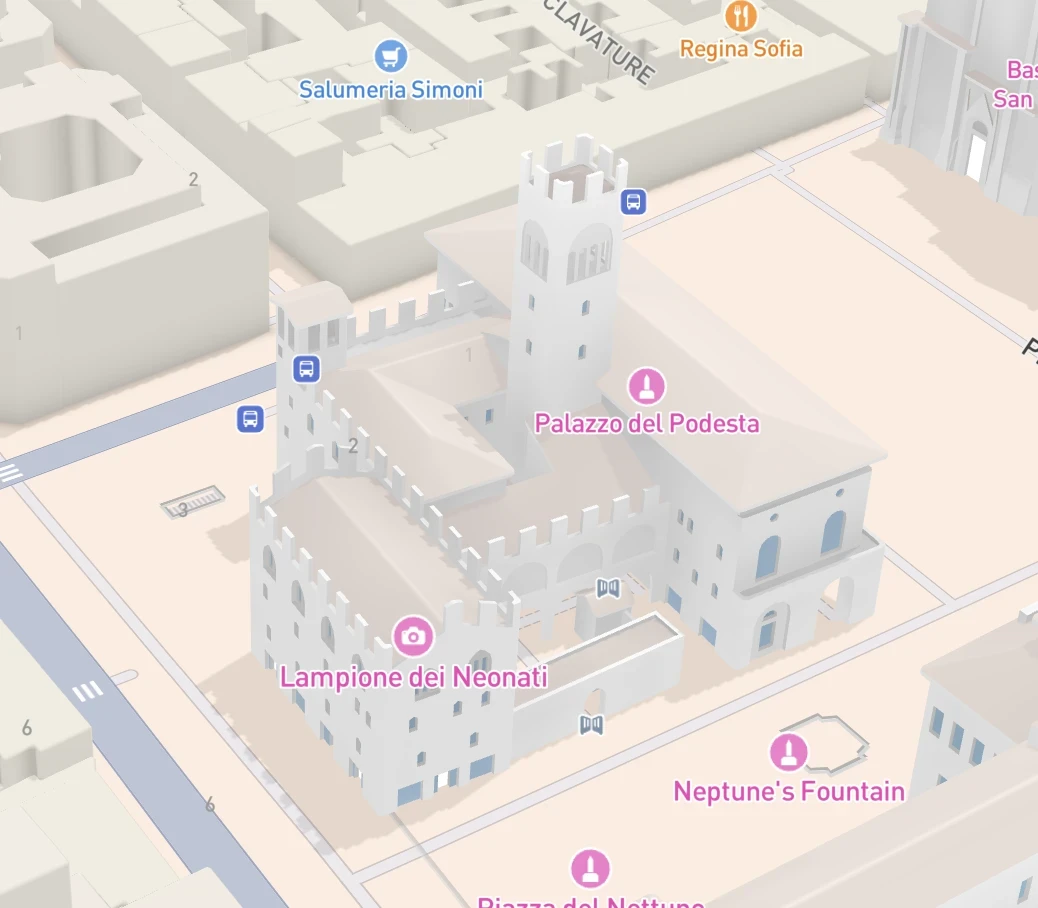Image resolution: width=1038 pixels, height=908 pixels.
Task: Open the Palazzo del Podesta landmark pin
Action: (646, 386)
